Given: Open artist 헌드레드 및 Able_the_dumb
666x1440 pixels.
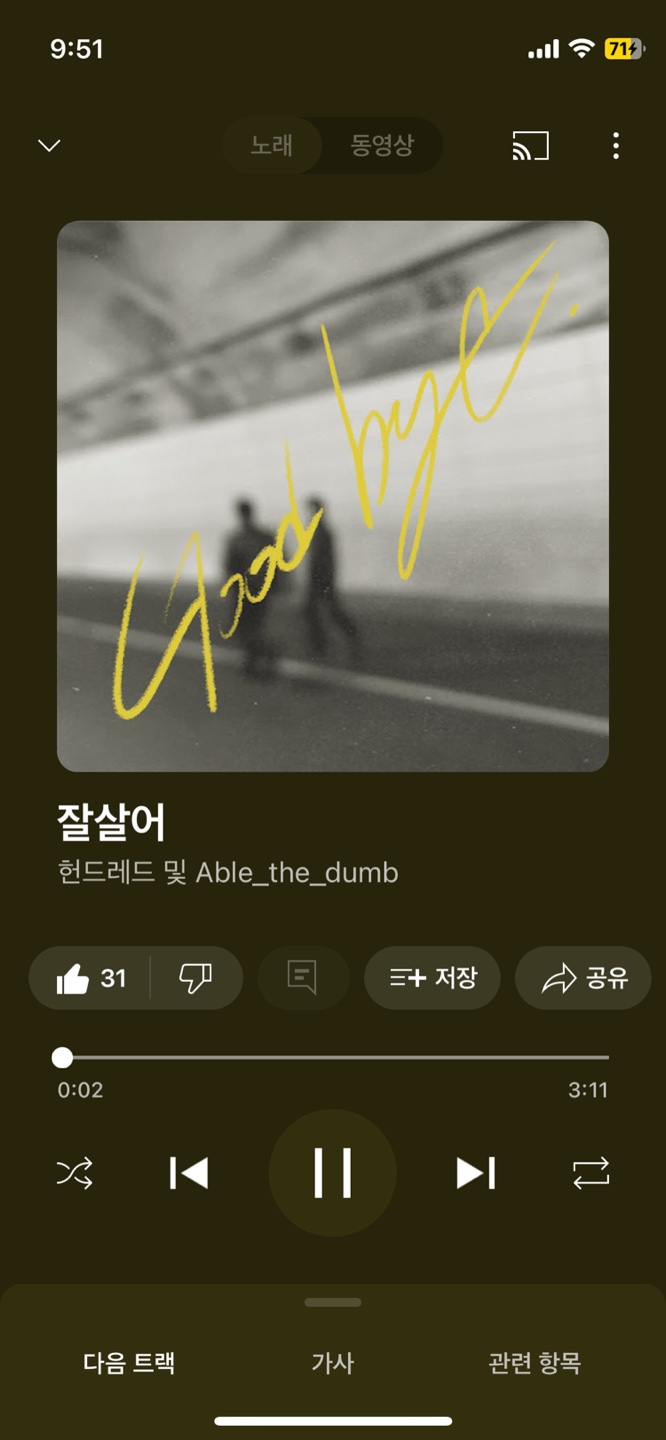Looking at the screenshot, I should coord(228,872).
